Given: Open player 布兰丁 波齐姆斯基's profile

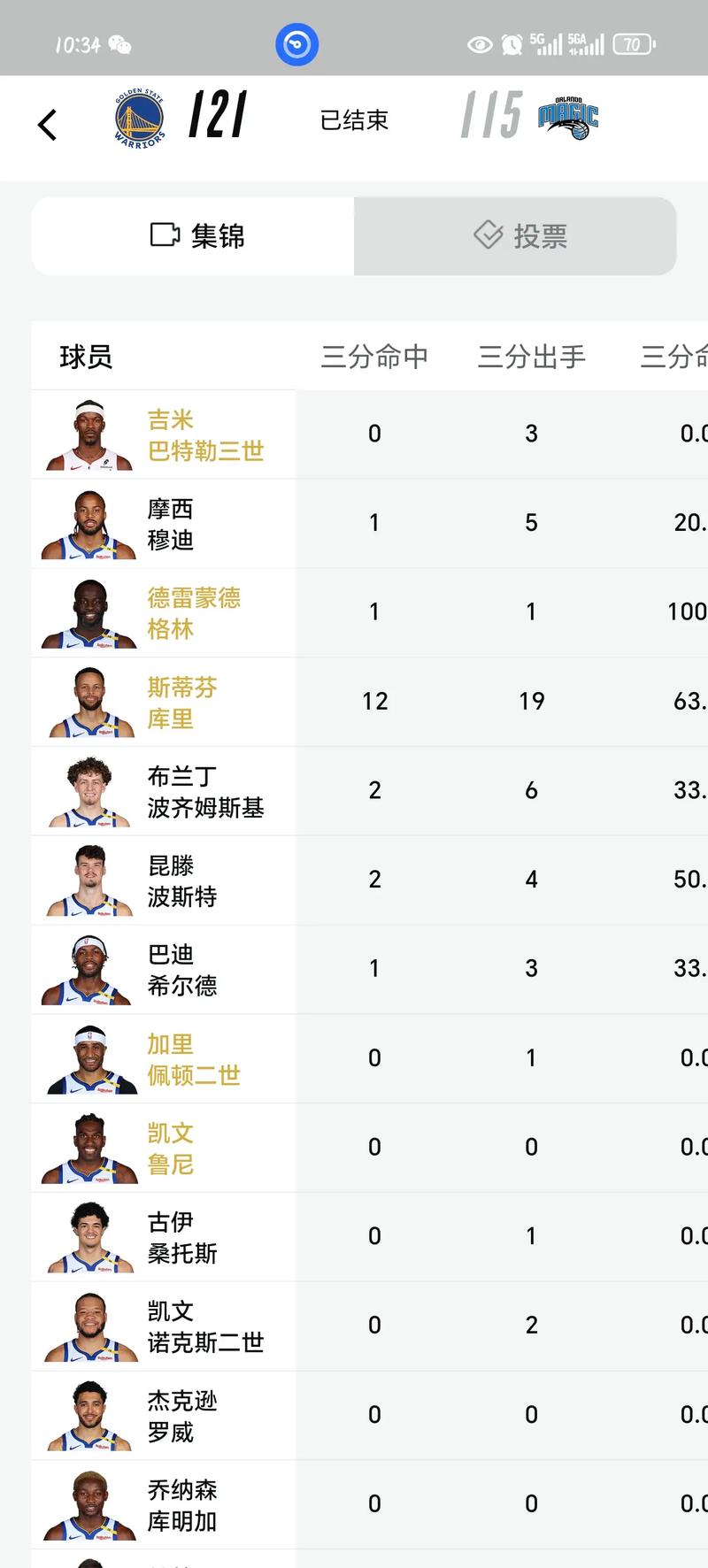Looking at the screenshot, I should [164, 791].
